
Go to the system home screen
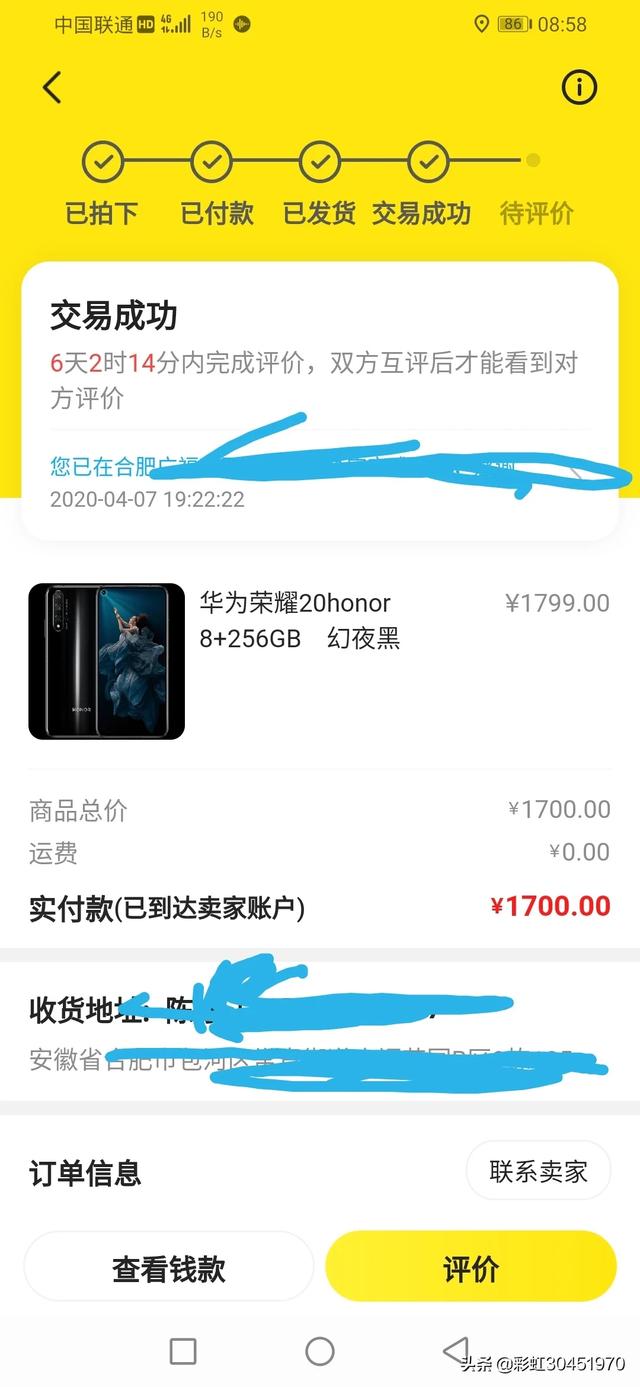point(320,1351)
